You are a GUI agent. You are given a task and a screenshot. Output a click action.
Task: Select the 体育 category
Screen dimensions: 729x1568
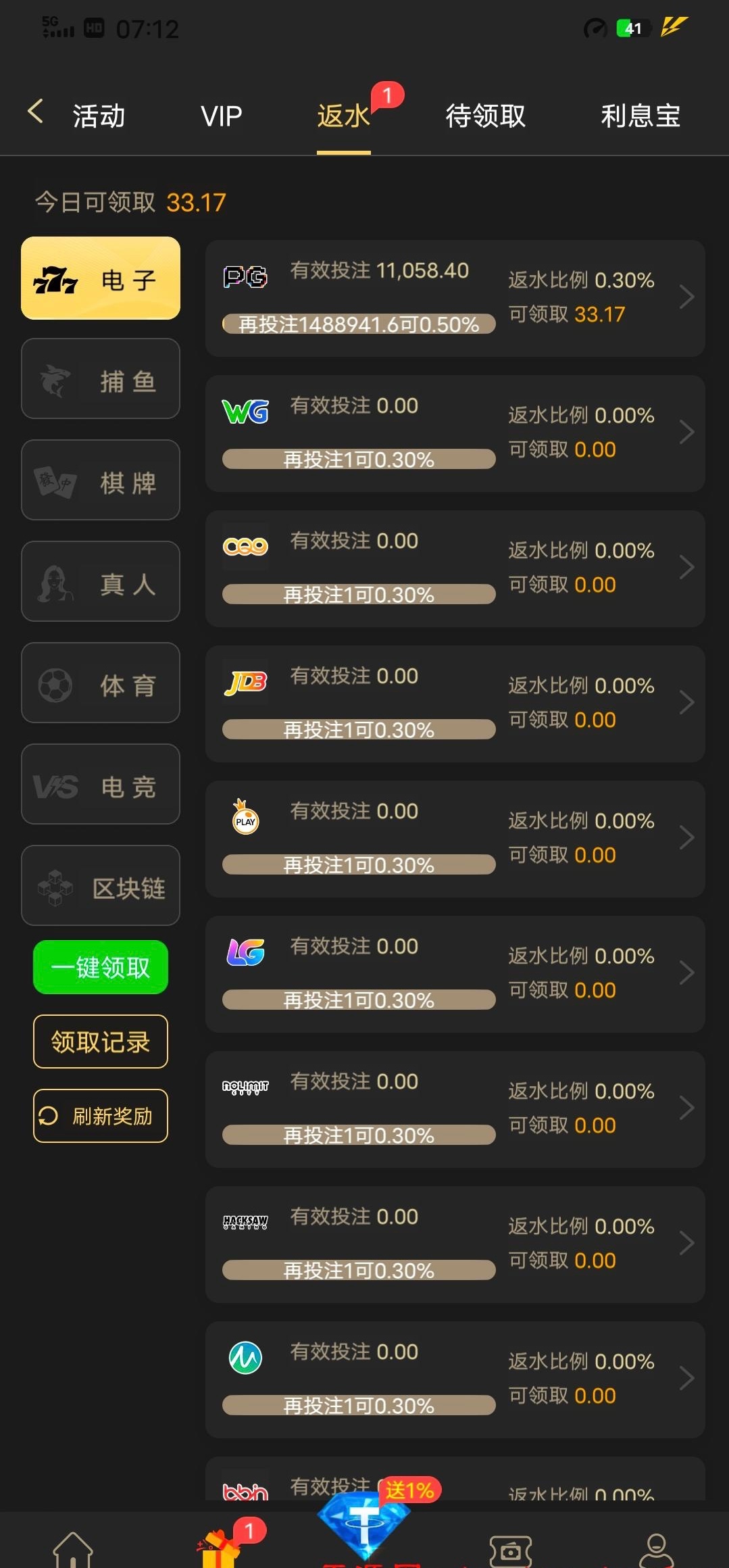(101, 683)
